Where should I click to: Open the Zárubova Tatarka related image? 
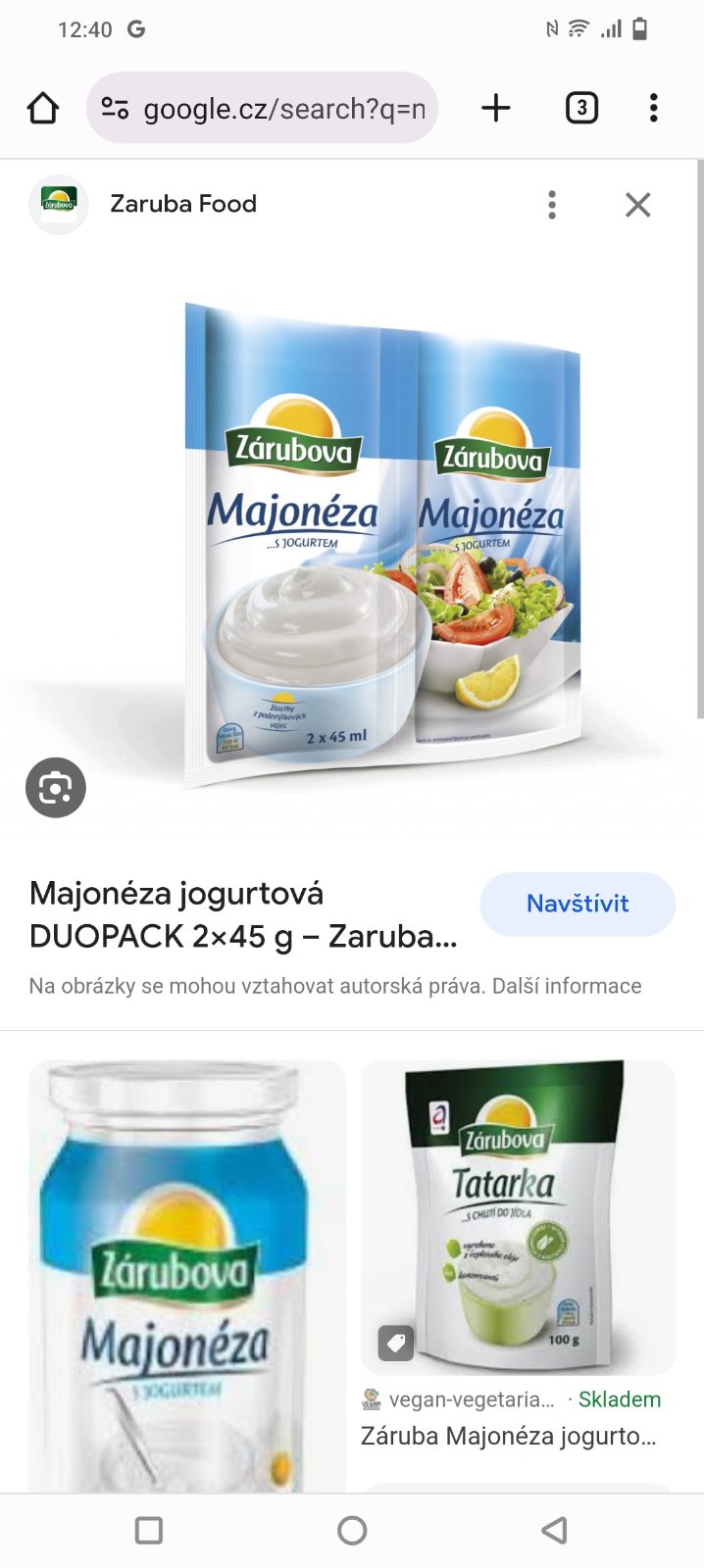[518, 1217]
